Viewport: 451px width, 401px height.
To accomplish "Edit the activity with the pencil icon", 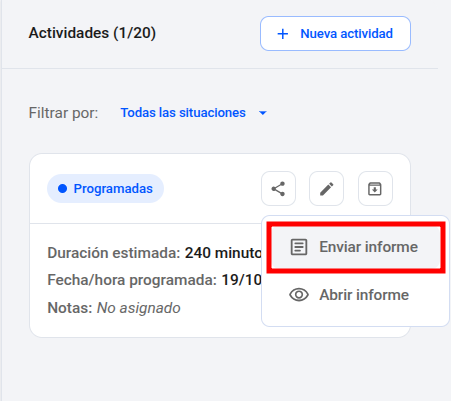I will [x=326, y=189].
